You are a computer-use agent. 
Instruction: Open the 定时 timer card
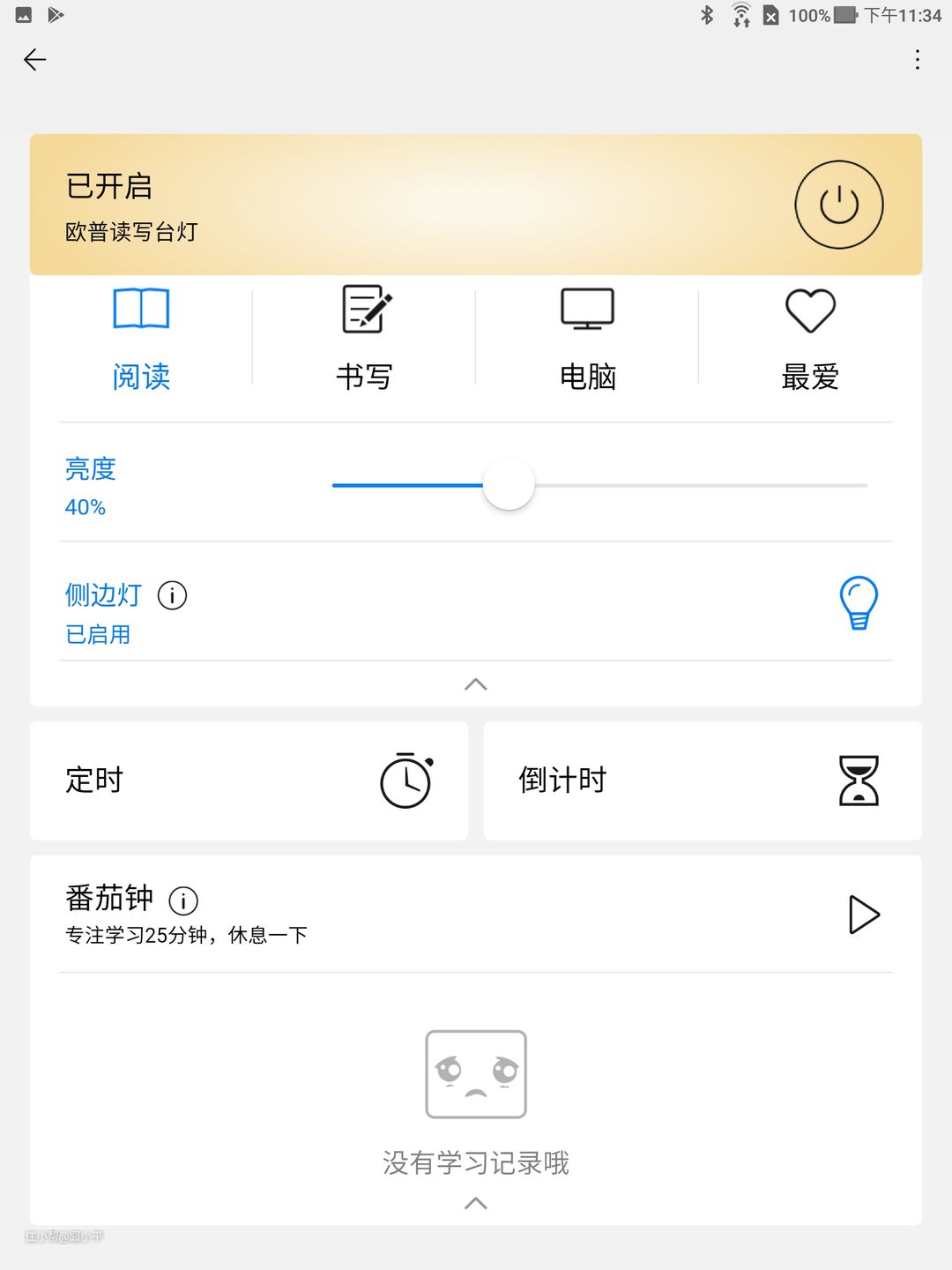pos(249,781)
